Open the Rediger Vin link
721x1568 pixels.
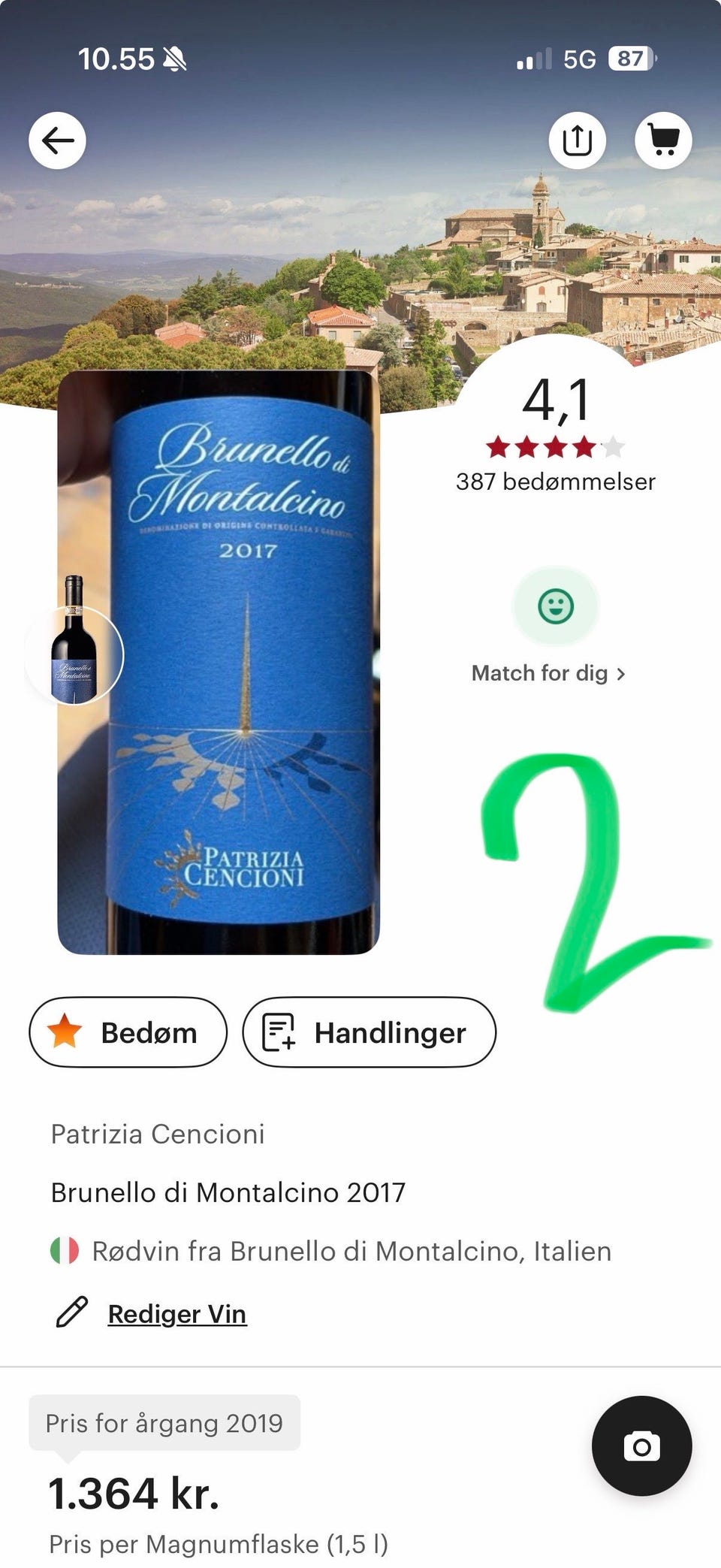(x=176, y=1313)
